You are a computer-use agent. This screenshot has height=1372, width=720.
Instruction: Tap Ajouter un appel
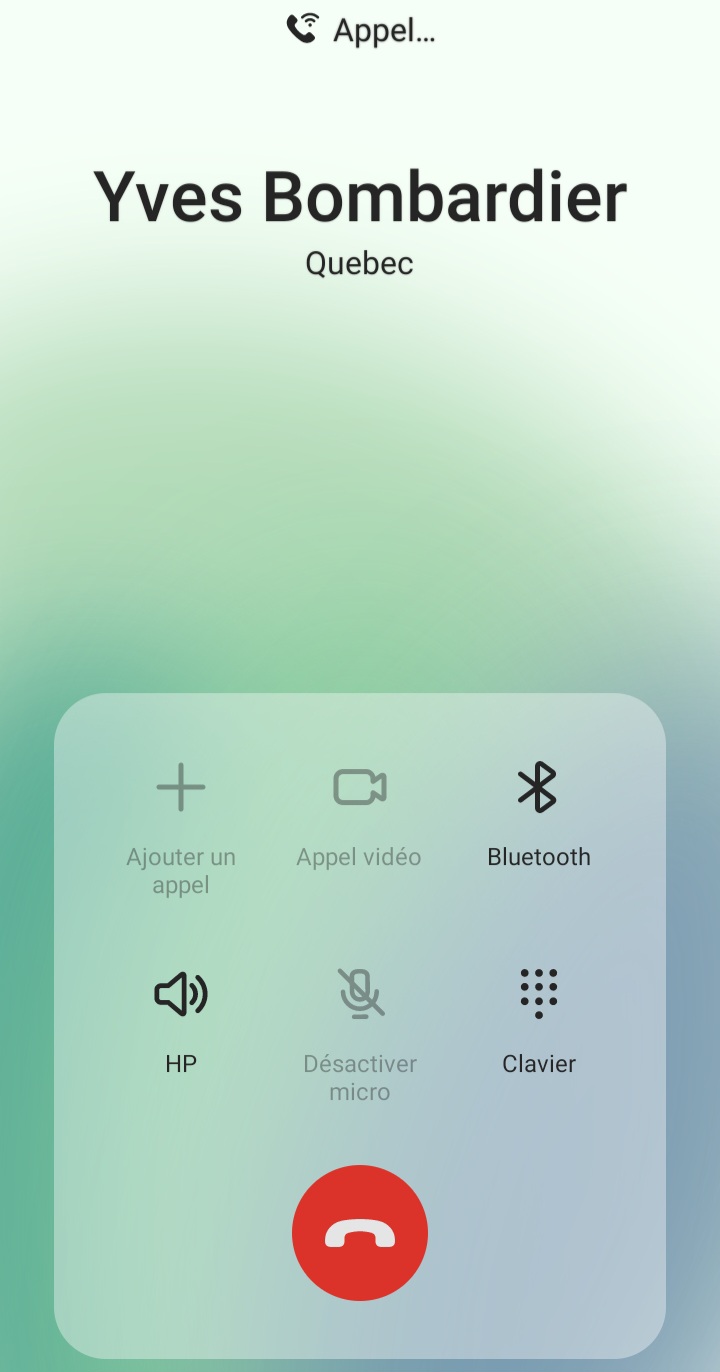pos(181,828)
